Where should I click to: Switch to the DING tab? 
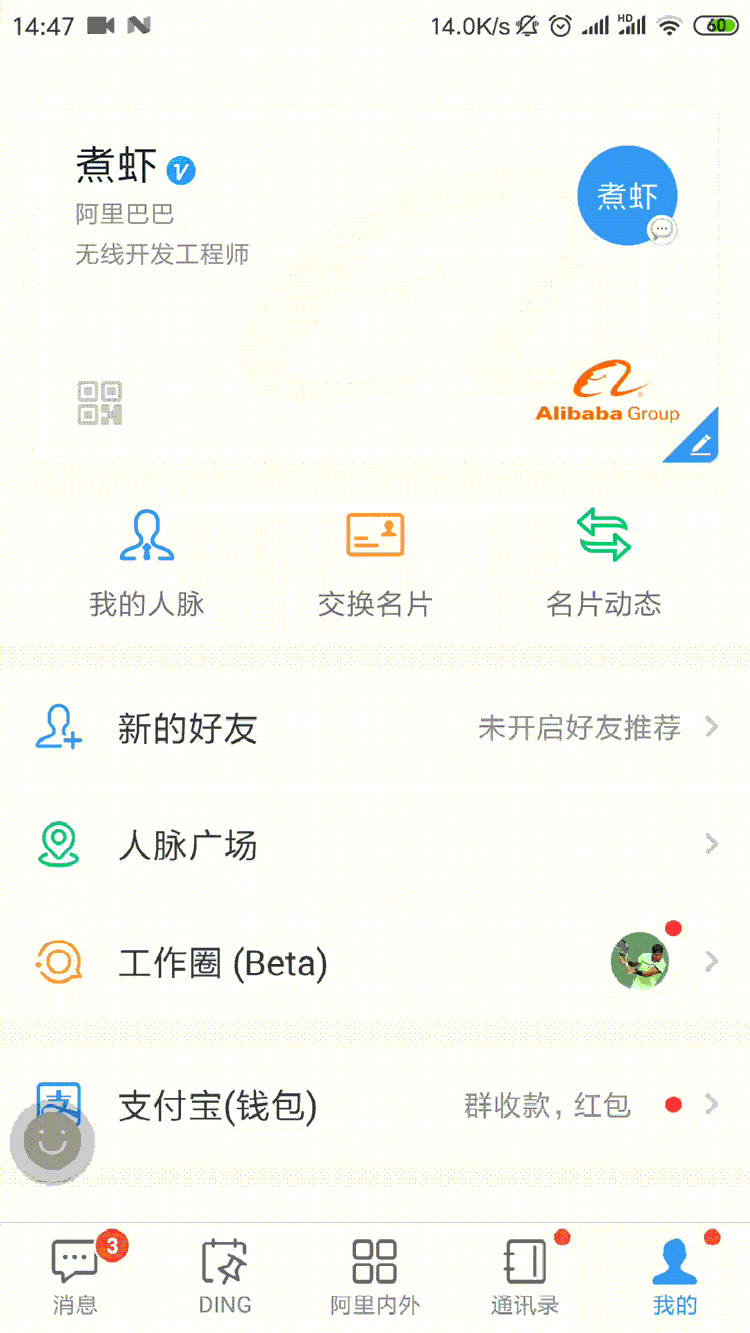(225, 1275)
